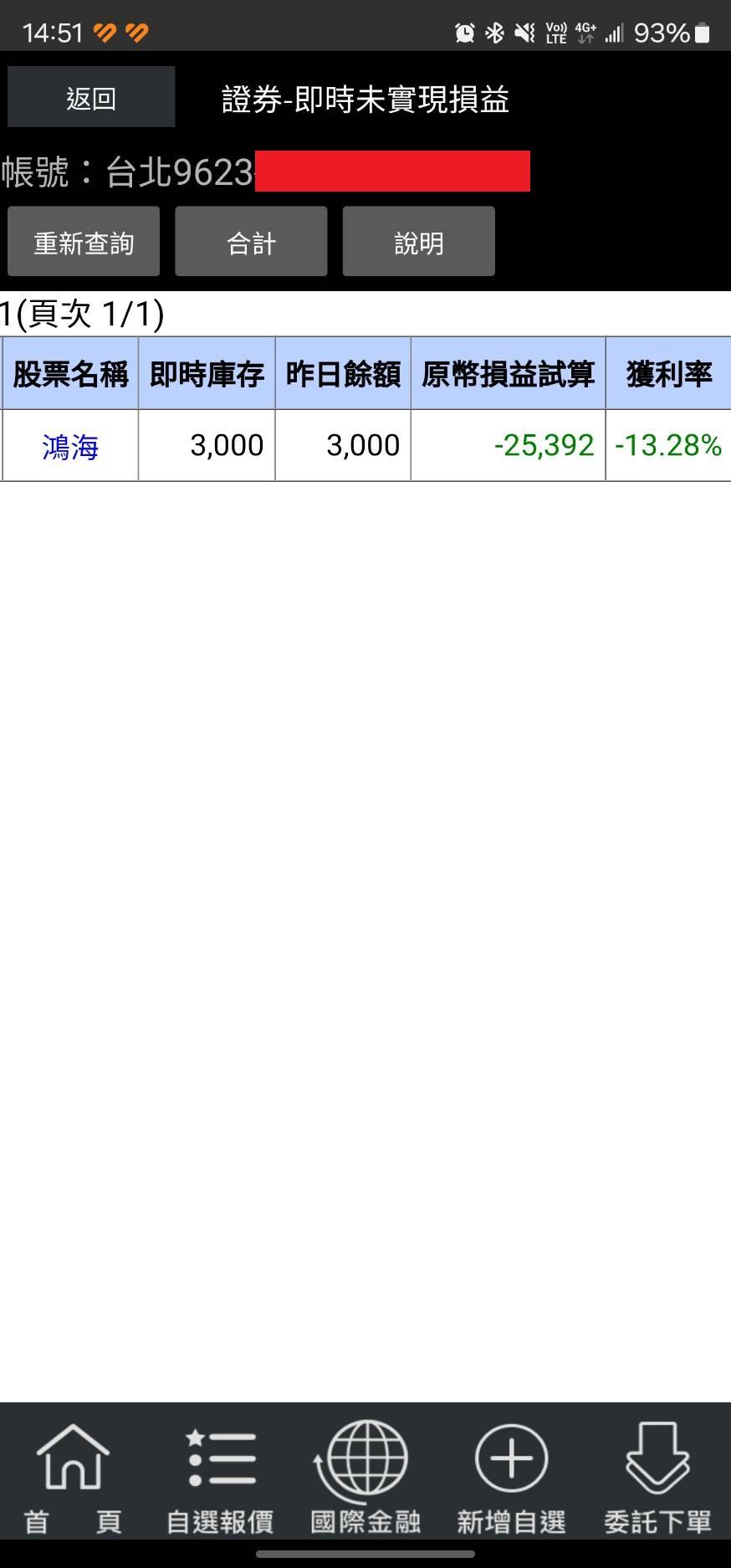
Task: Select 新增自選 to add a stock
Action: (x=511, y=1478)
